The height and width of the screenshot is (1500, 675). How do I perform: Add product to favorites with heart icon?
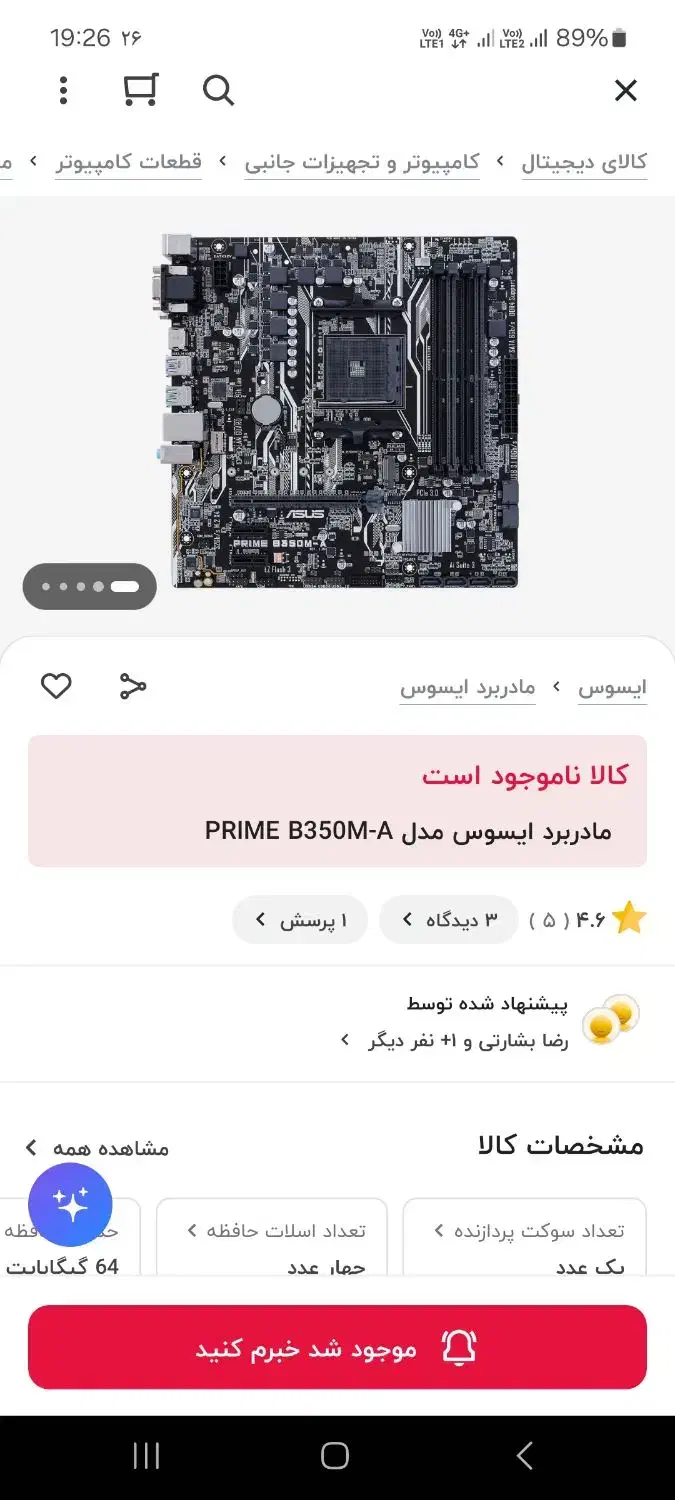coord(56,686)
